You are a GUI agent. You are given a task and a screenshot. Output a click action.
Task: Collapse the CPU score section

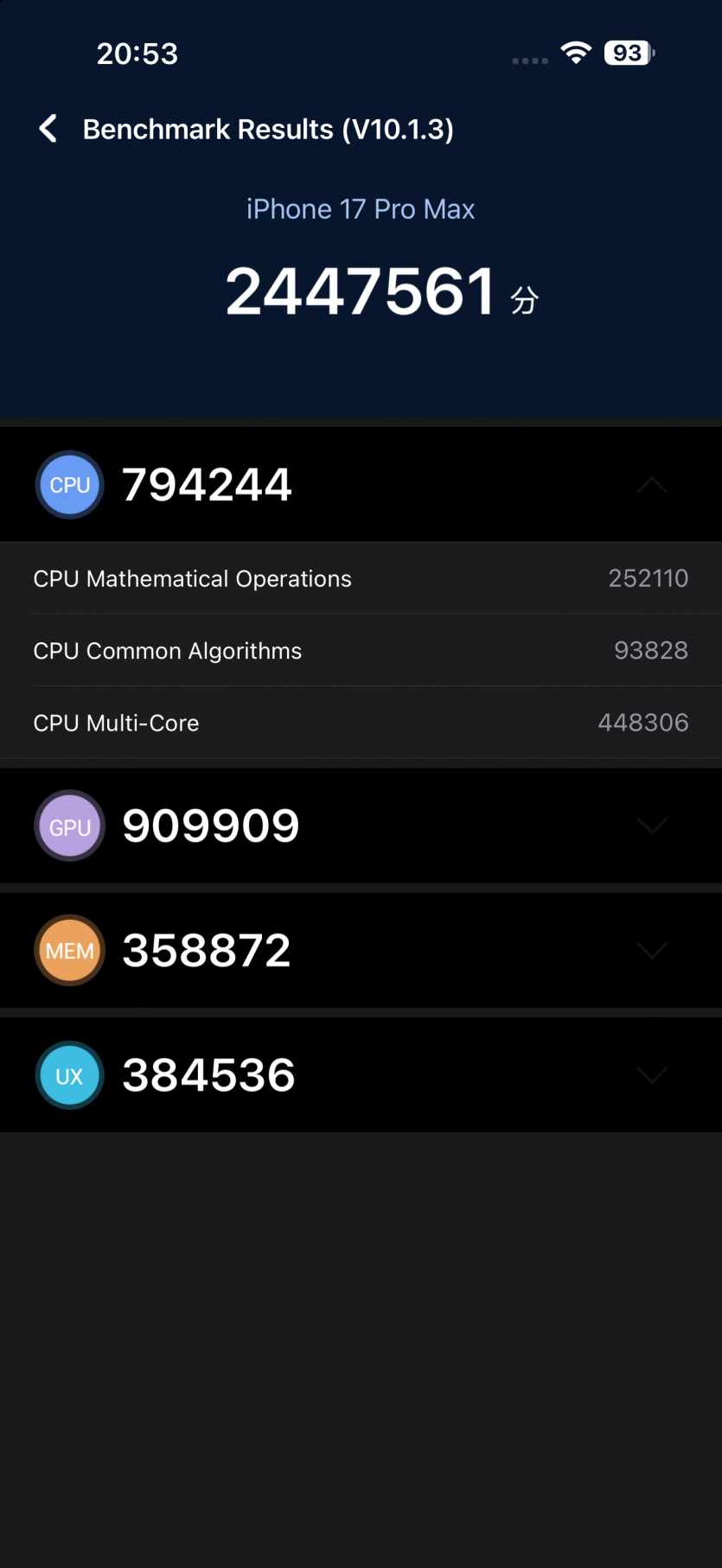pos(652,485)
